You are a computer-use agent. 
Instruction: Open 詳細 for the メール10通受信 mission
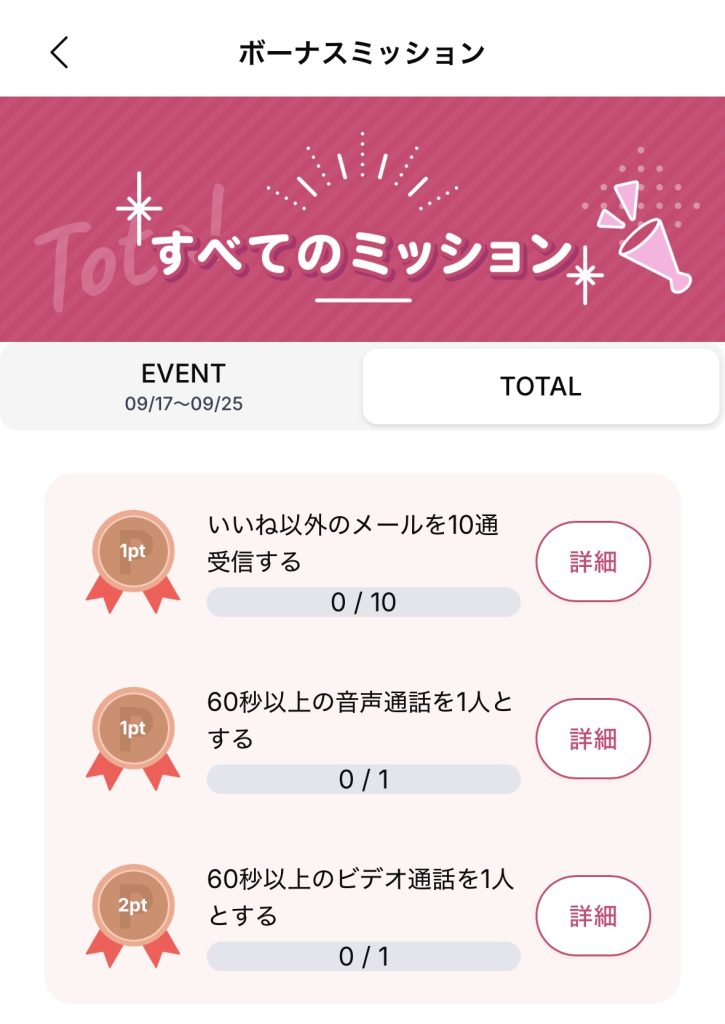593,562
